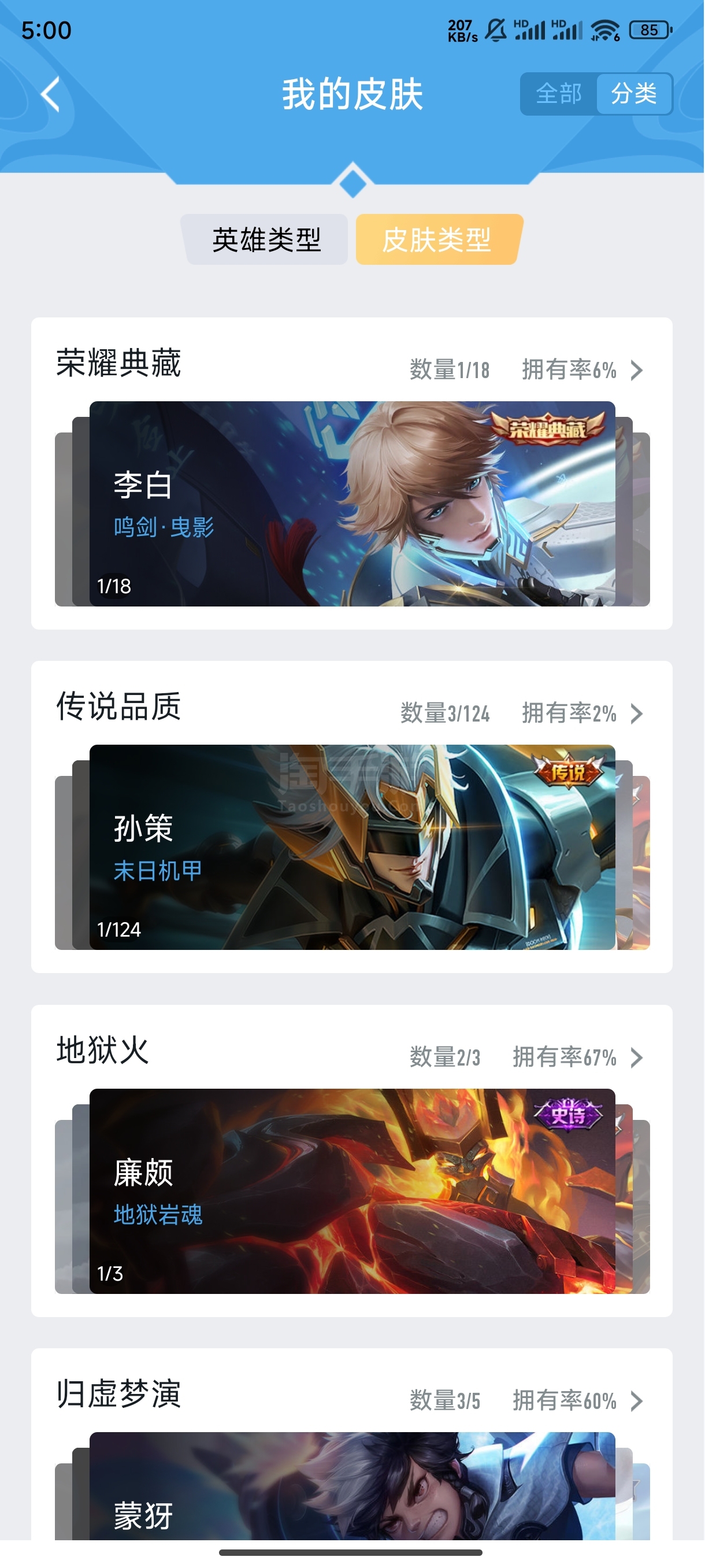Switch to the 全部 view

click(x=558, y=94)
